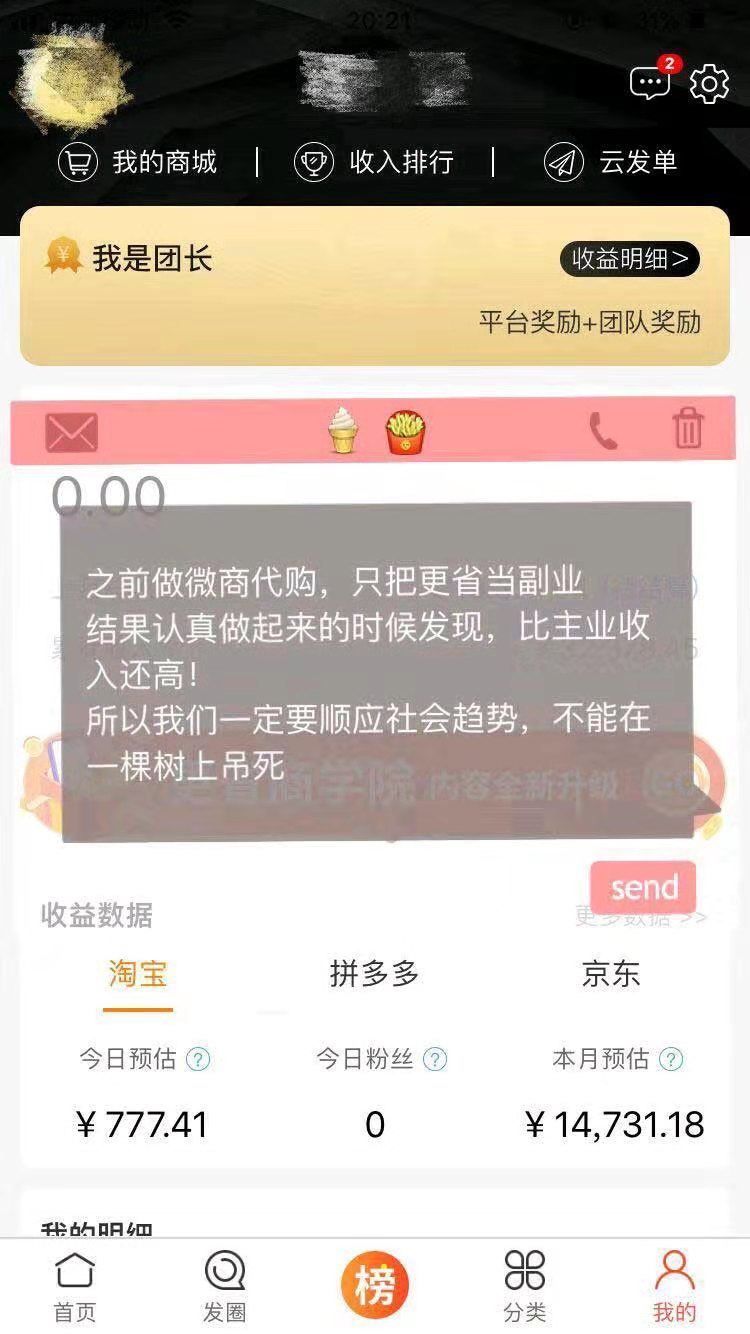Select the 我的 profile tab

point(674,1286)
